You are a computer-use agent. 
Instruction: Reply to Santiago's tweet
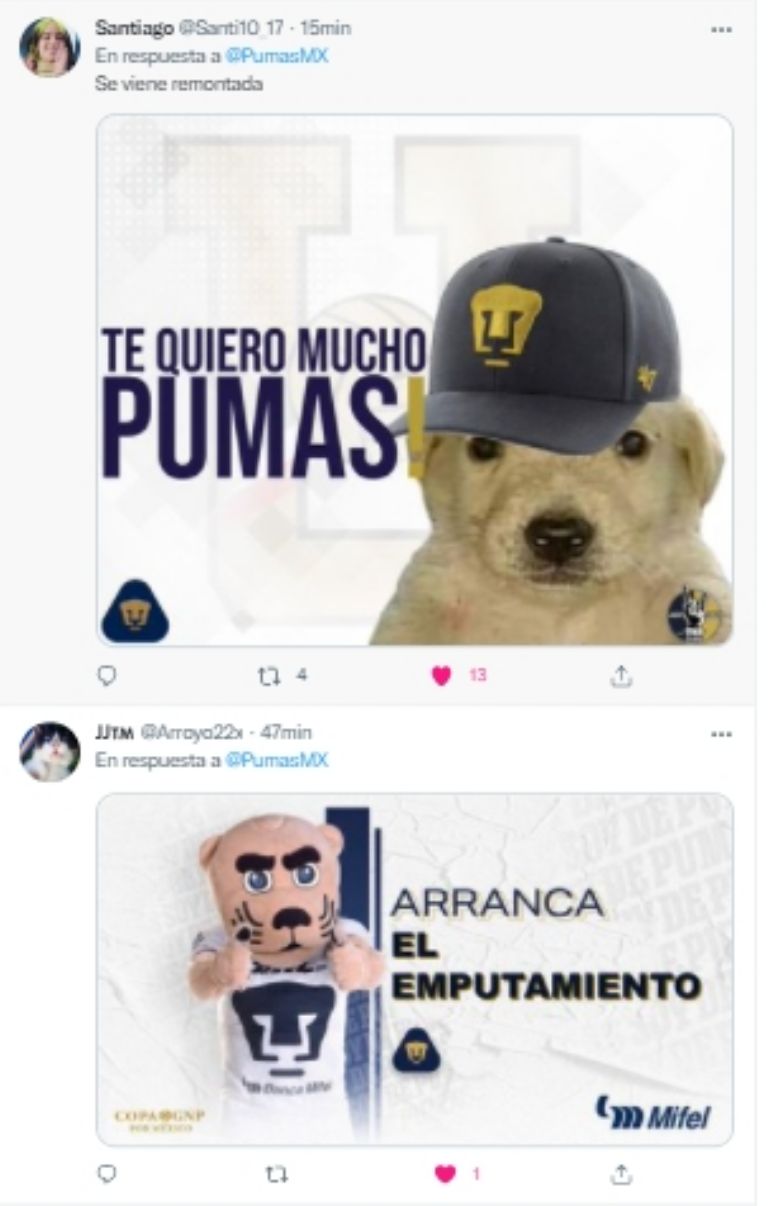(x=107, y=677)
